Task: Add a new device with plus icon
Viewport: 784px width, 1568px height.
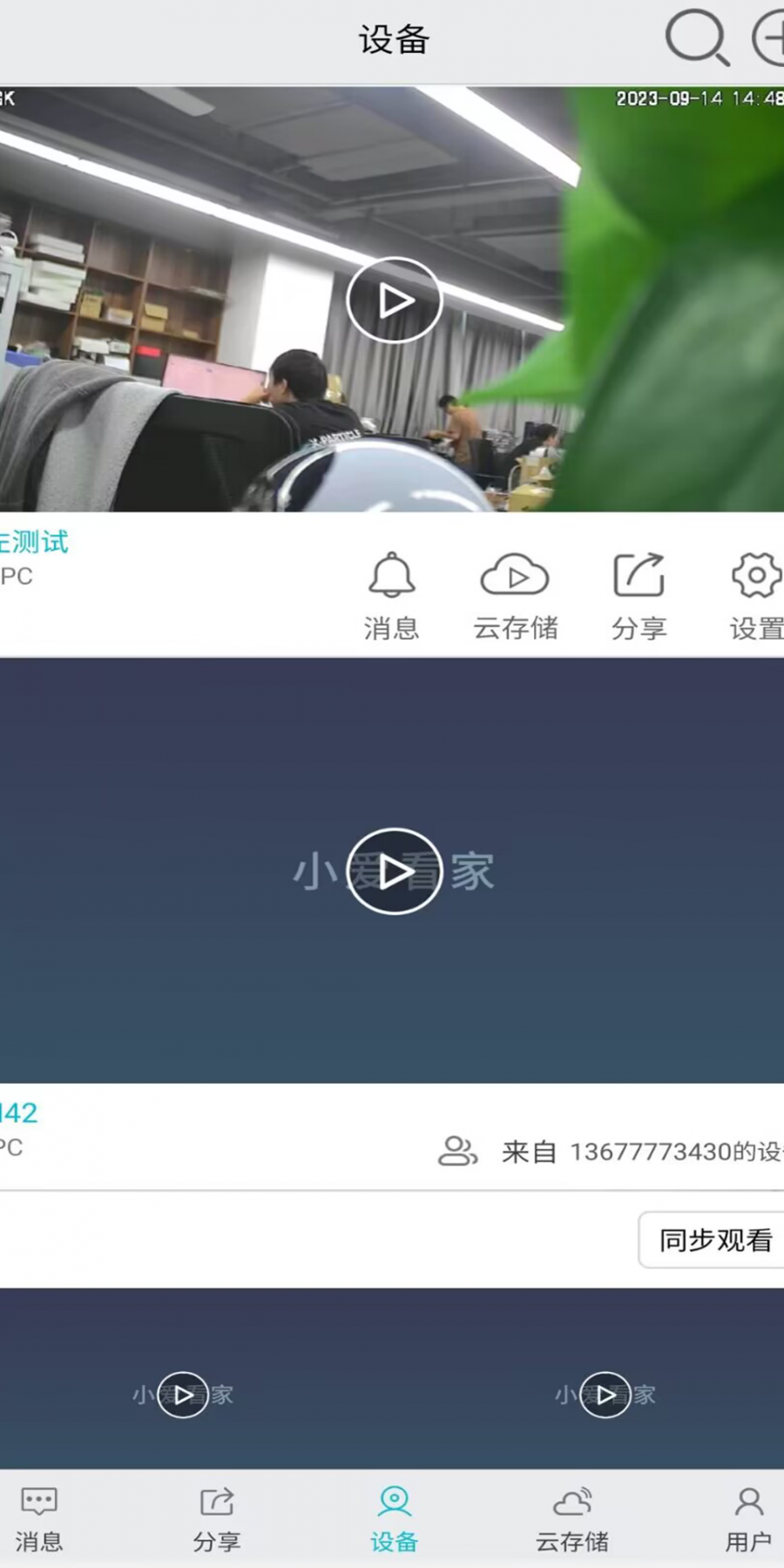Action: click(x=768, y=38)
